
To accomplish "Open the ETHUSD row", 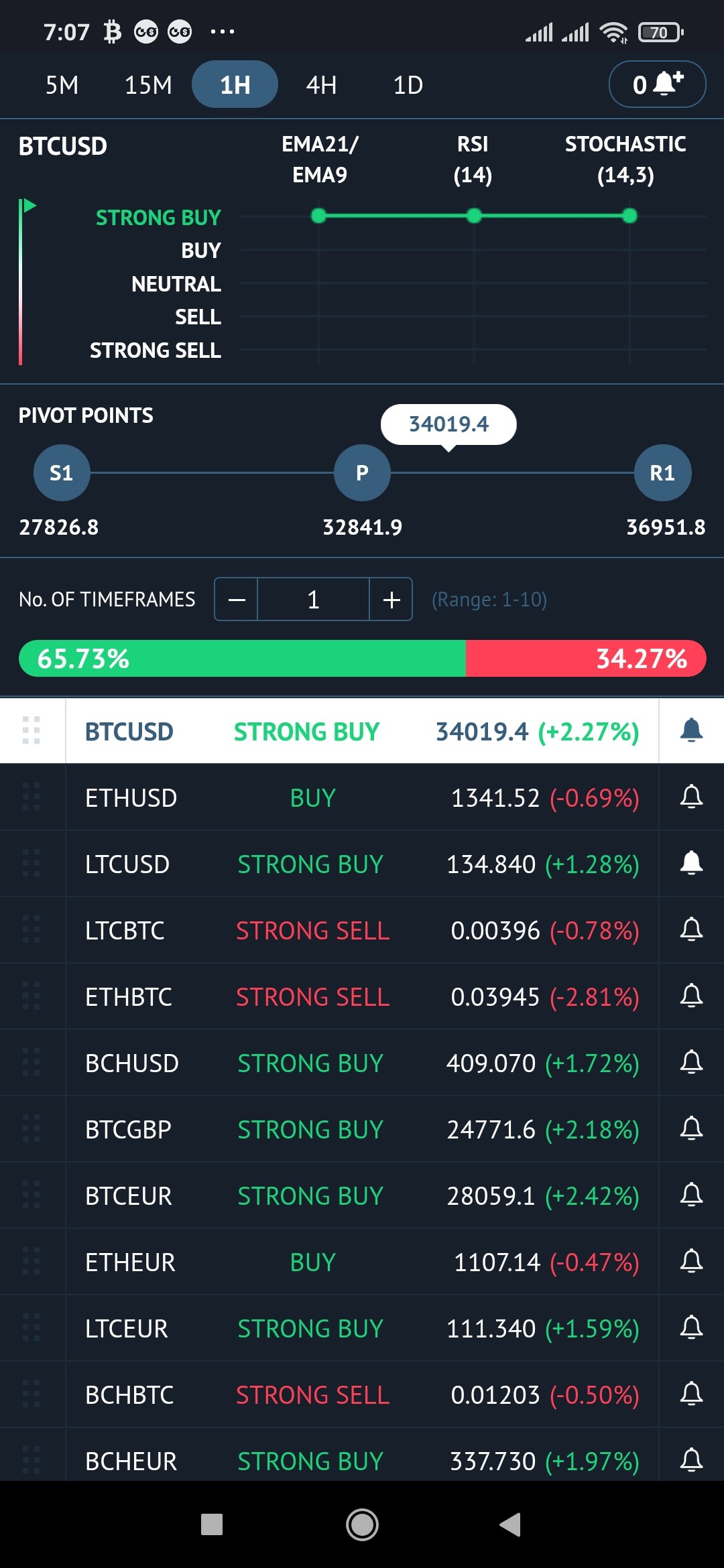I will 362,797.
